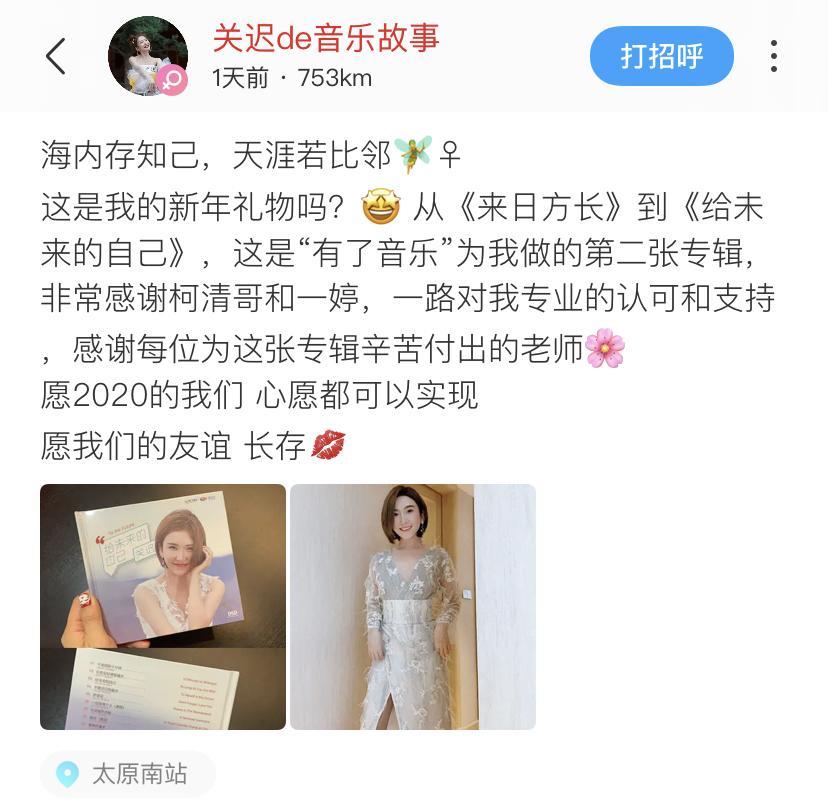Screen dimensions: 828x809
Task: Open the 太原南站 location tag
Action: pos(127,774)
